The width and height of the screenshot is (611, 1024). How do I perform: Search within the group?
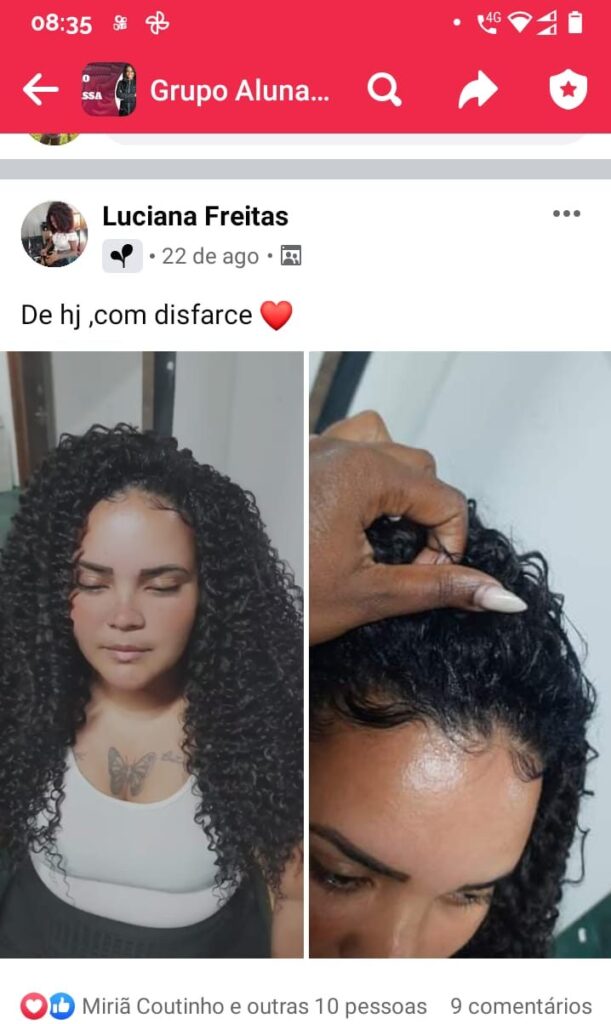(384, 90)
